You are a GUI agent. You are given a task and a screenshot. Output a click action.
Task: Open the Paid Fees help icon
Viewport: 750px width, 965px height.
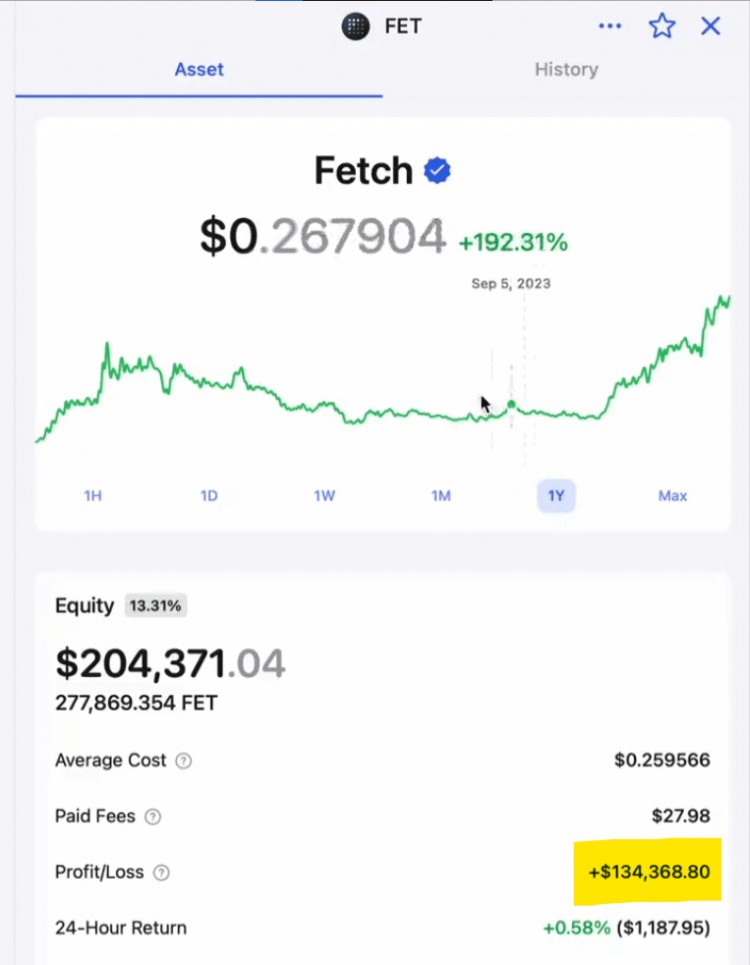[152, 817]
